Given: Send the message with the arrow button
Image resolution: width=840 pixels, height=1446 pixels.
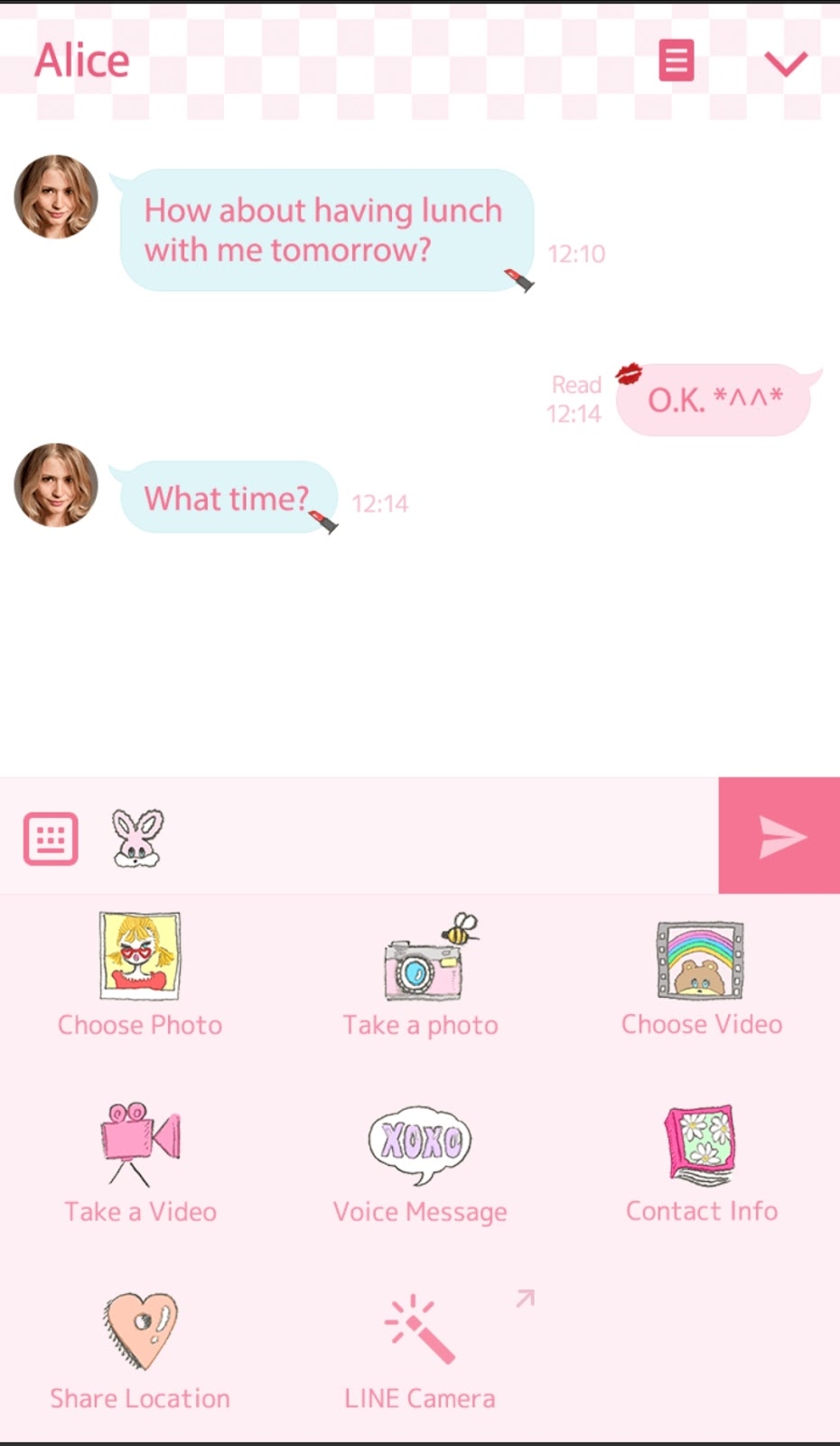Looking at the screenshot, I should click(779, 836).
